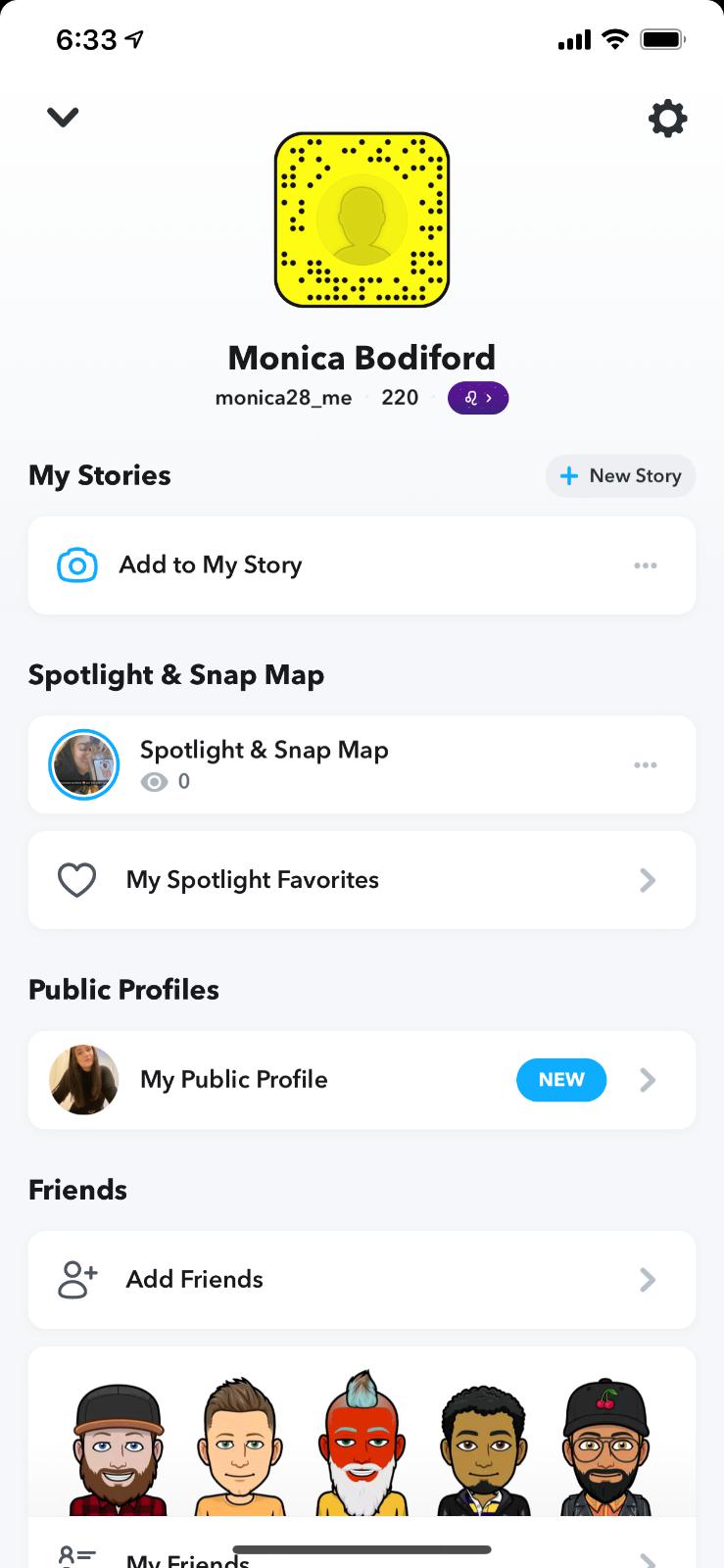Go to Add Friends
This screenshot has width=724, height=1568.
[362, 1280]
